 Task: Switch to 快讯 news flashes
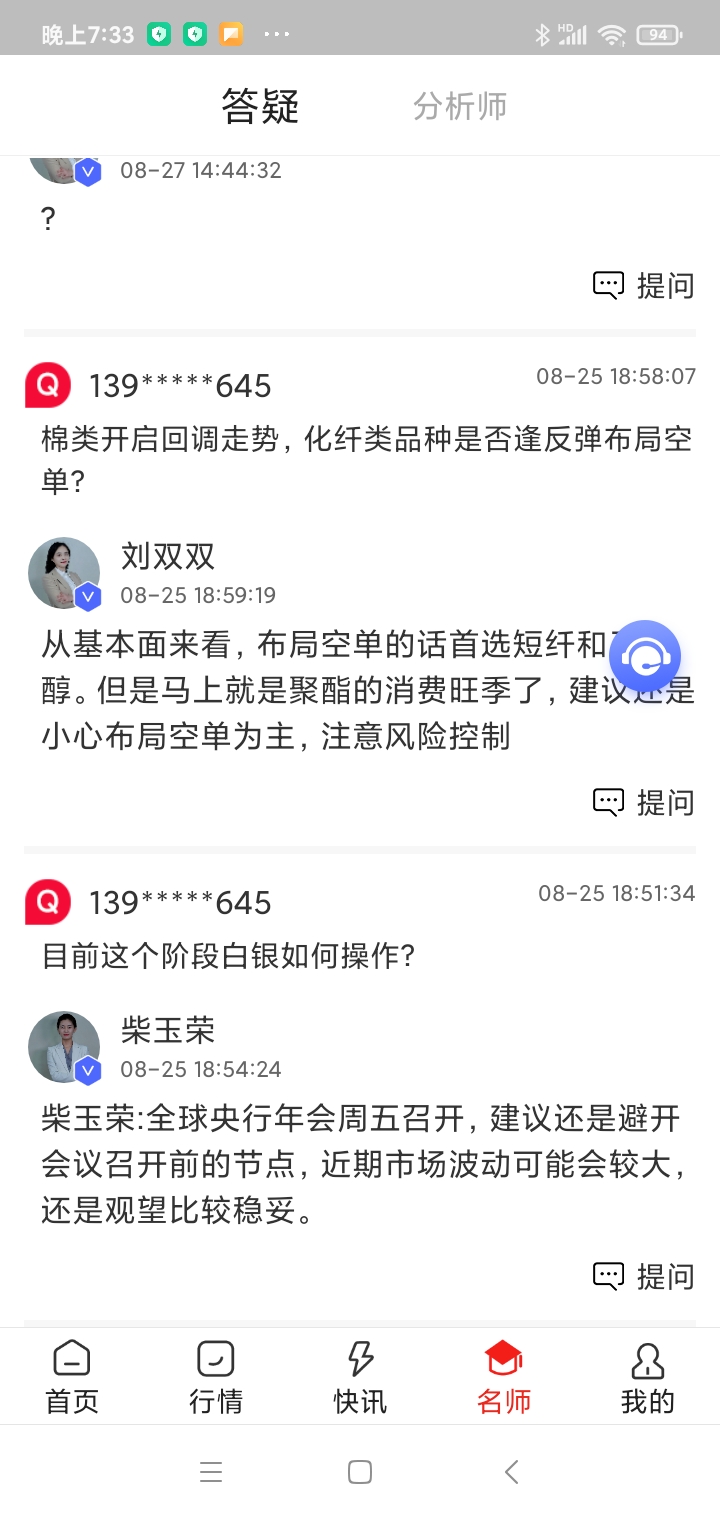coord(360,1377)
